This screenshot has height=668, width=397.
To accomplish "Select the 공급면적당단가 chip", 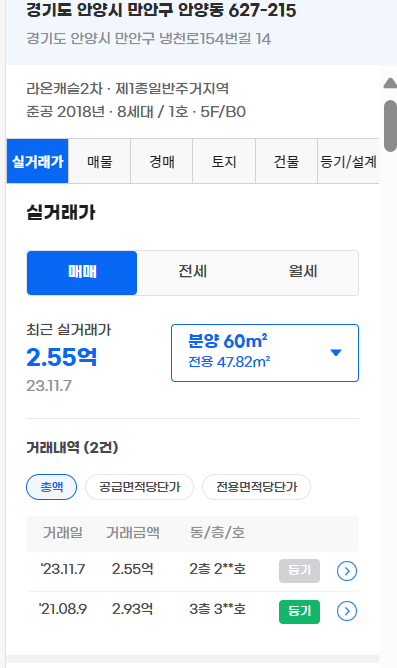I will 140,487.
